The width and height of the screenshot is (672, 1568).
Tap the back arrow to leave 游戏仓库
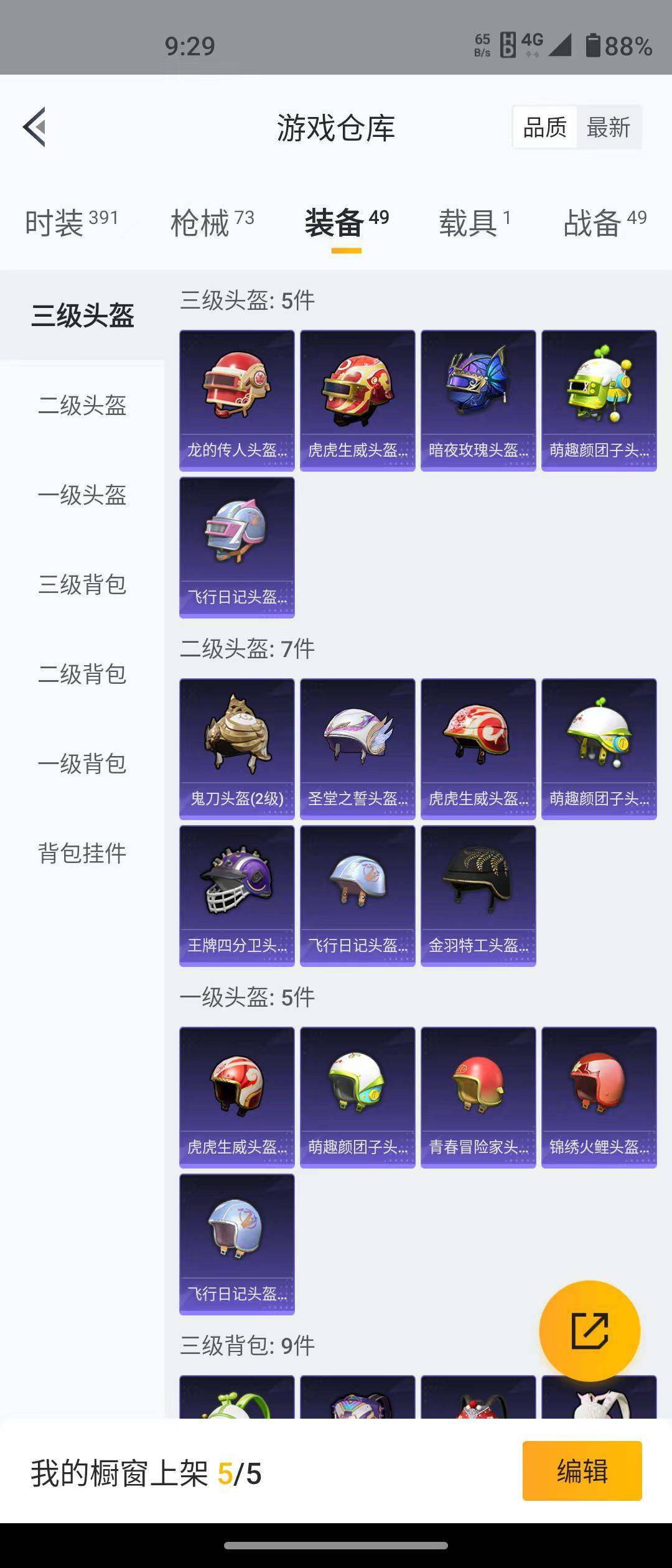click(34, 127)
